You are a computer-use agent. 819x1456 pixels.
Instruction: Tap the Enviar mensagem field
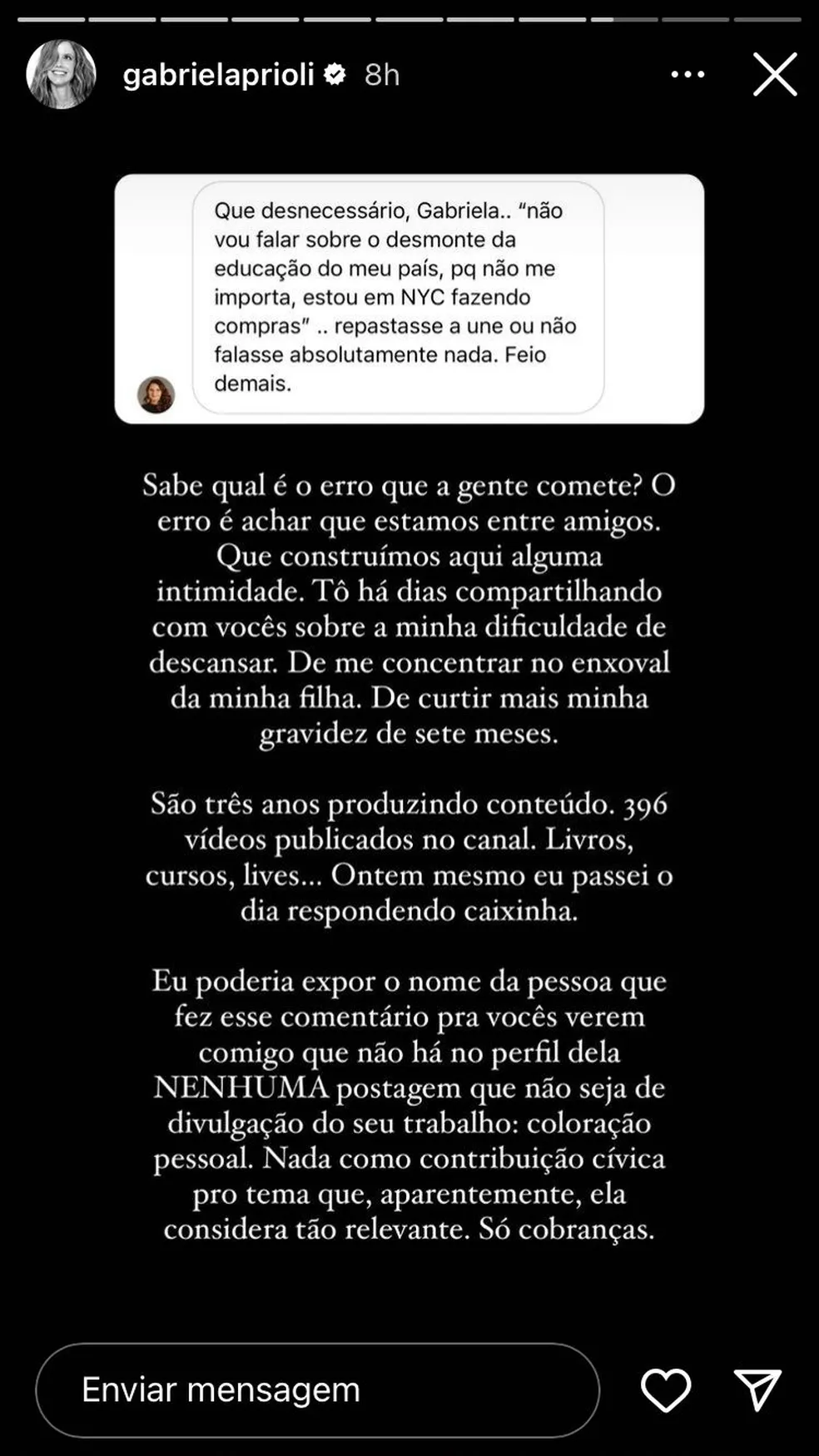318,1389
